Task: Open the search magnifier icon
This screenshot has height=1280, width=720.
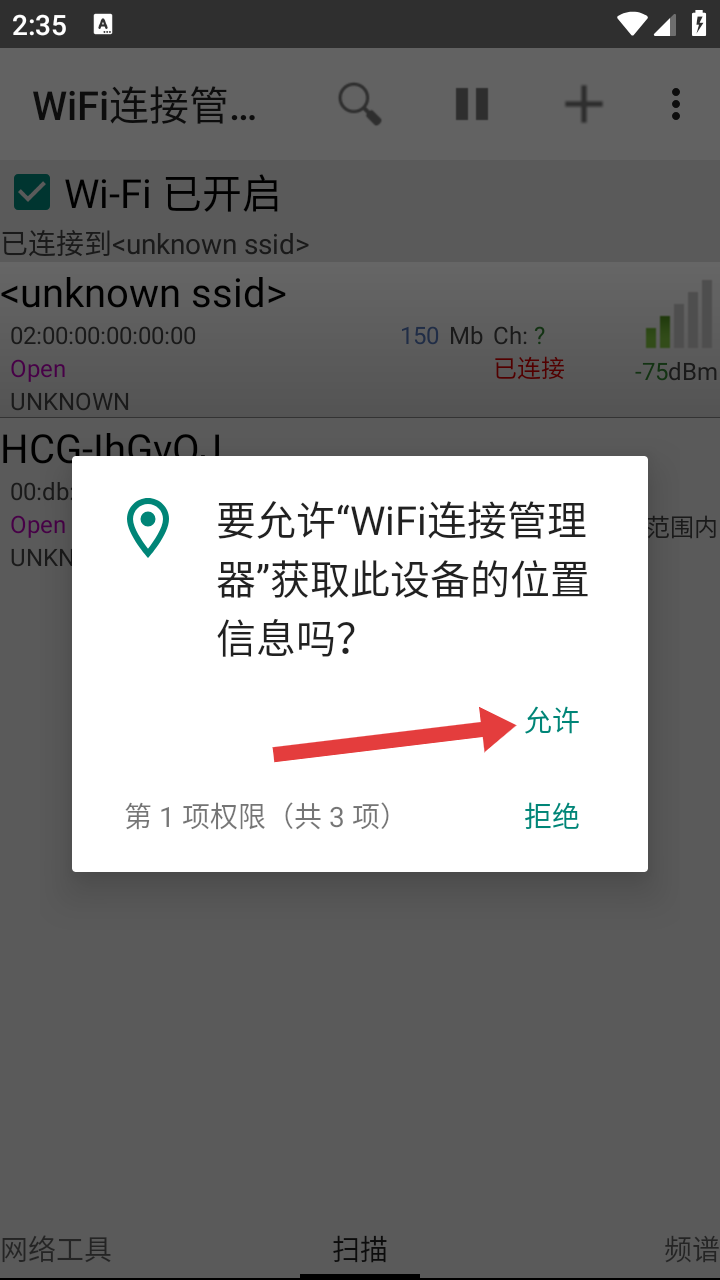Action: pyautogui.click(x=360, y=104)
